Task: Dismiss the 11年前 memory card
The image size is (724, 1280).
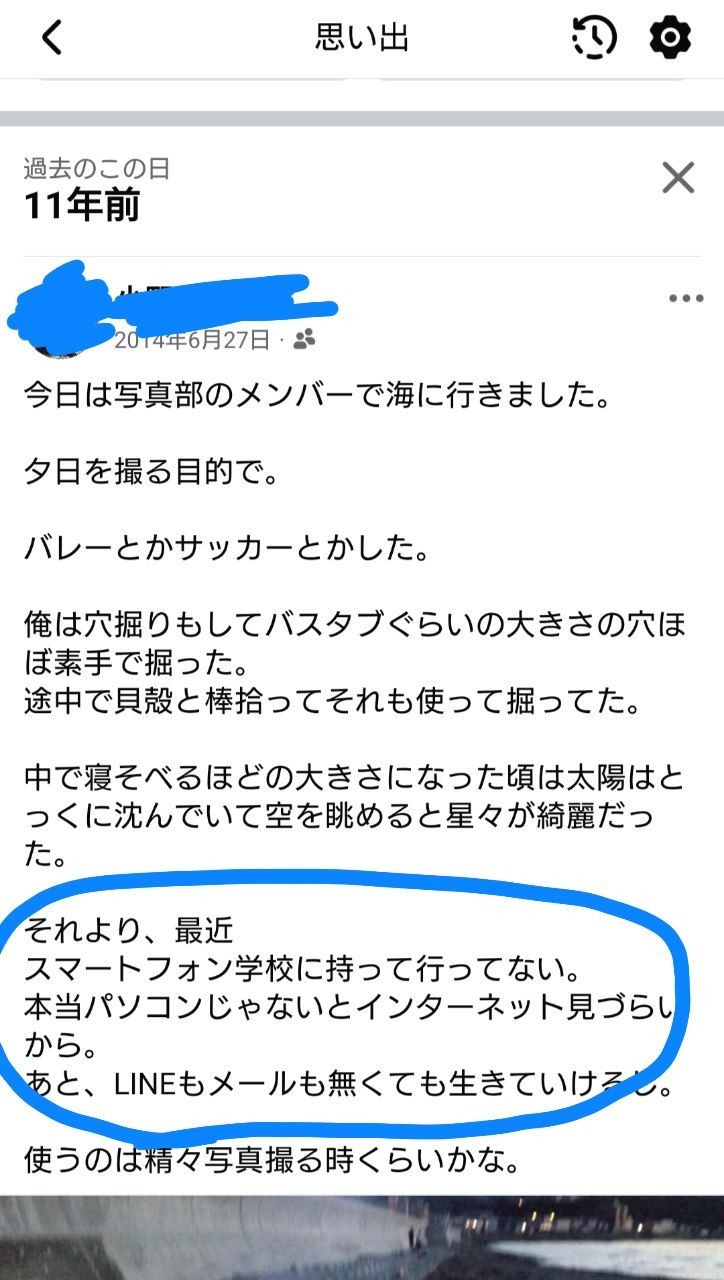Action: [x=678, y=178]
